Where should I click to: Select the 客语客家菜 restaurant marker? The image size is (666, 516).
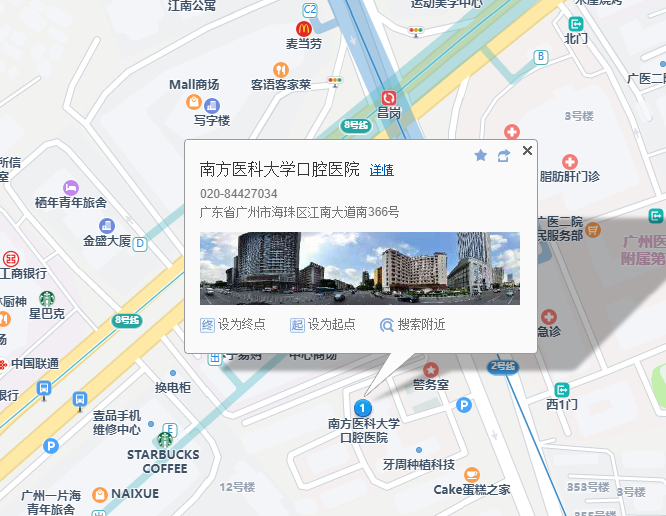coord(281,69)
